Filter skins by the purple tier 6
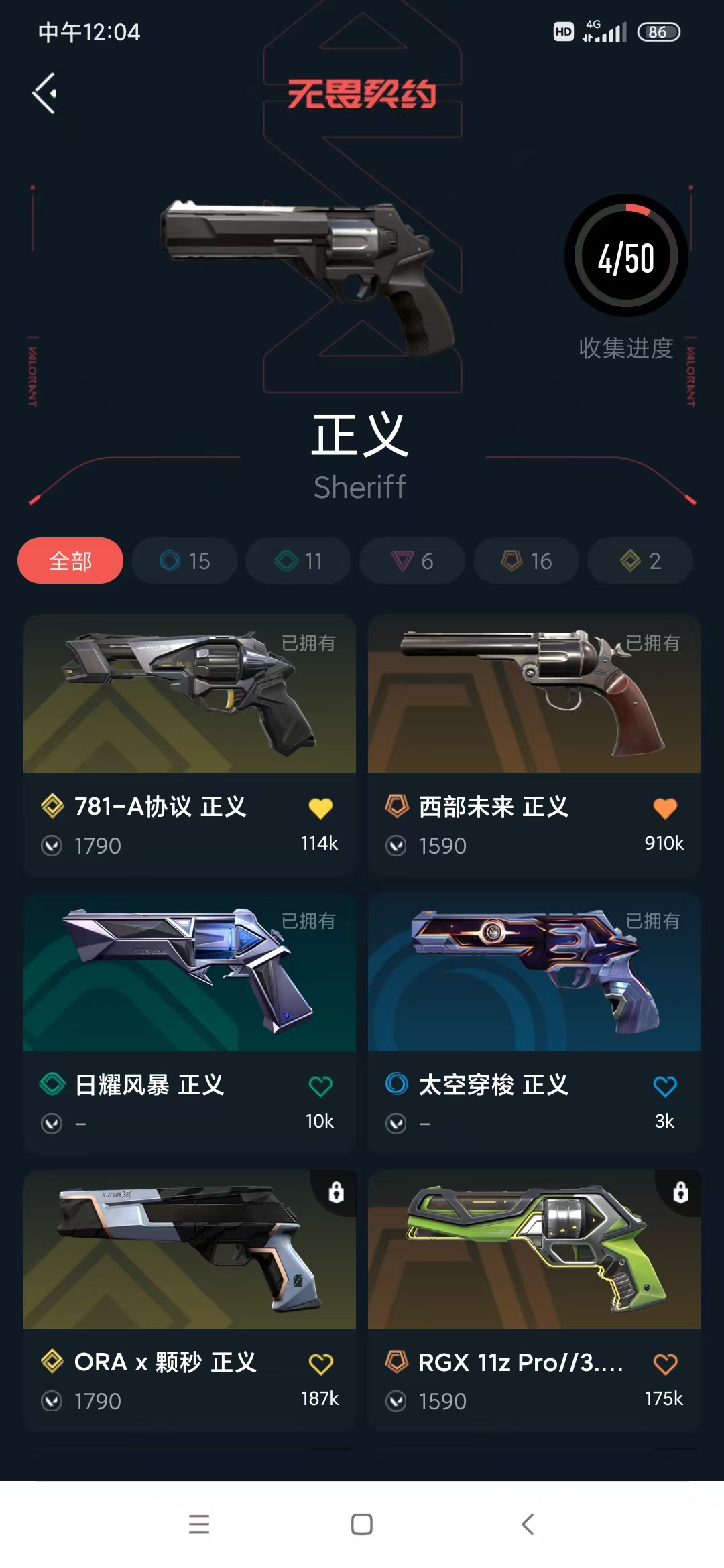Viewport: 724px width, 1568px height. tap(412, 560)
